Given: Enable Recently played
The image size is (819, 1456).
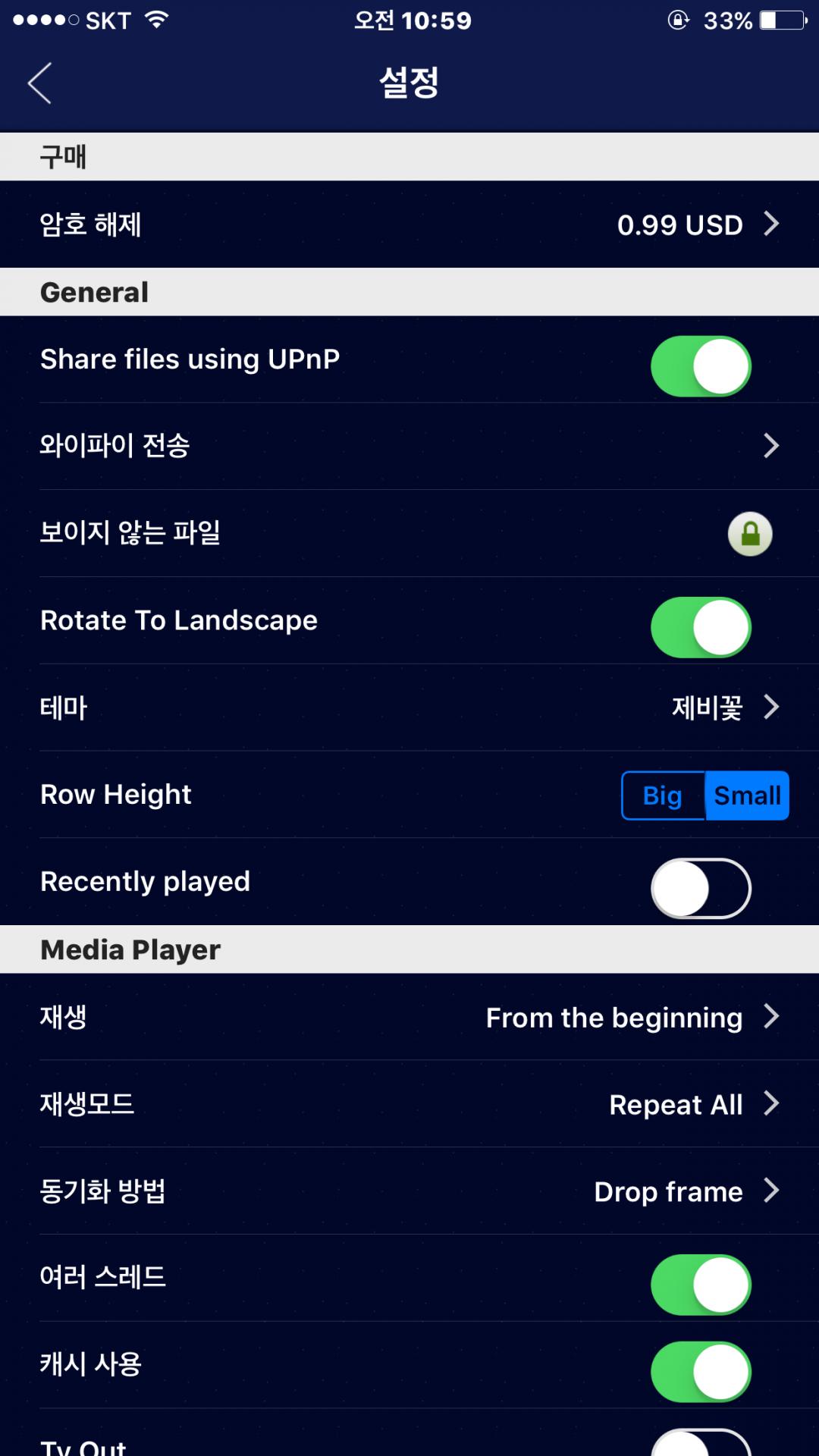Looking at the screenshot, I should [x=701, y=889].
